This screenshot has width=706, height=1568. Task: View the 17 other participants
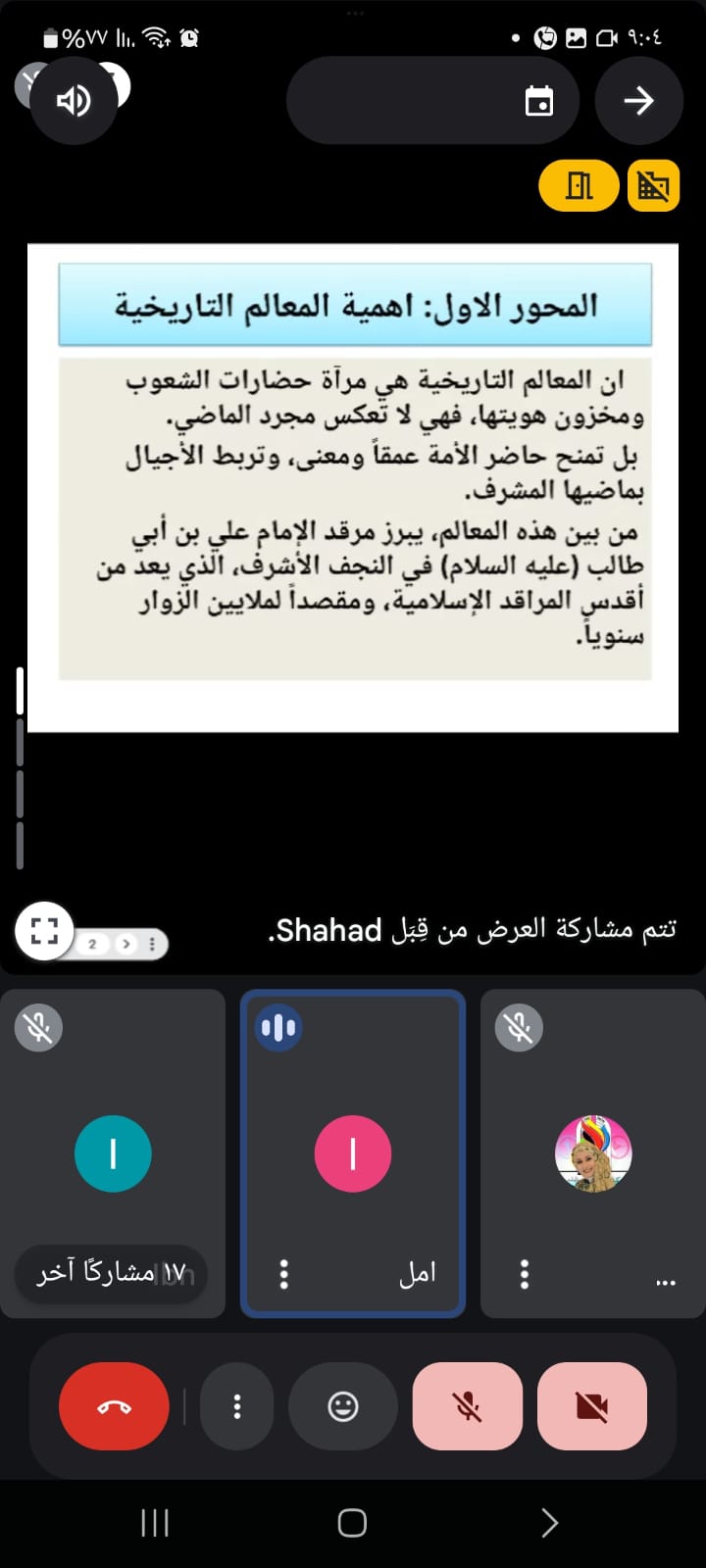[x=111, y=1273]
